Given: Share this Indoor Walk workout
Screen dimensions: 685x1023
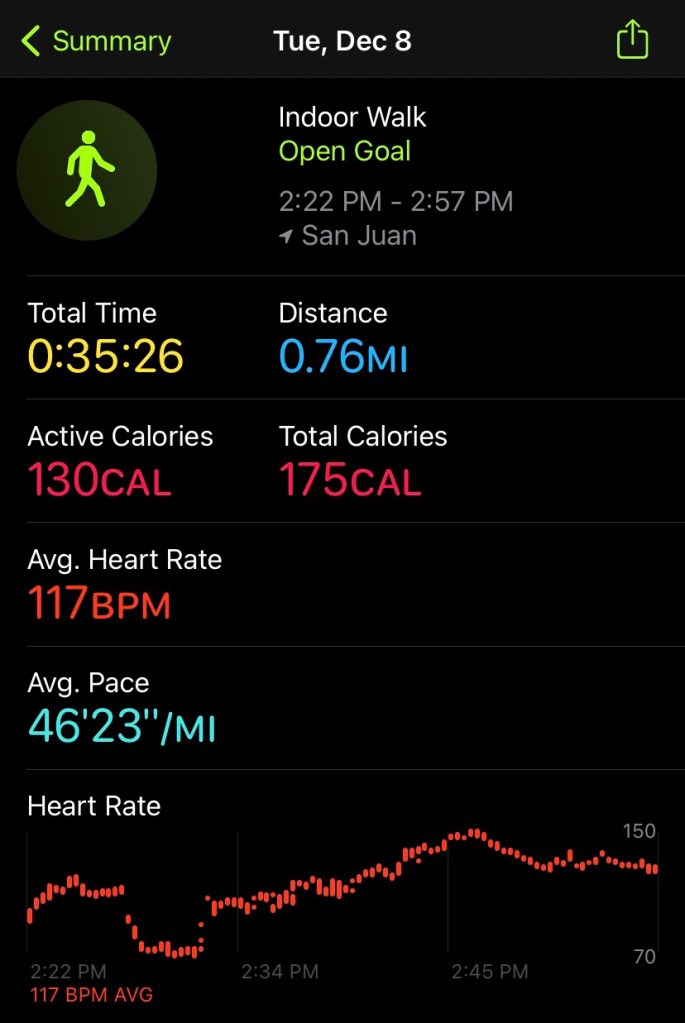Looking at the screenshot, I should click(632, 41).
